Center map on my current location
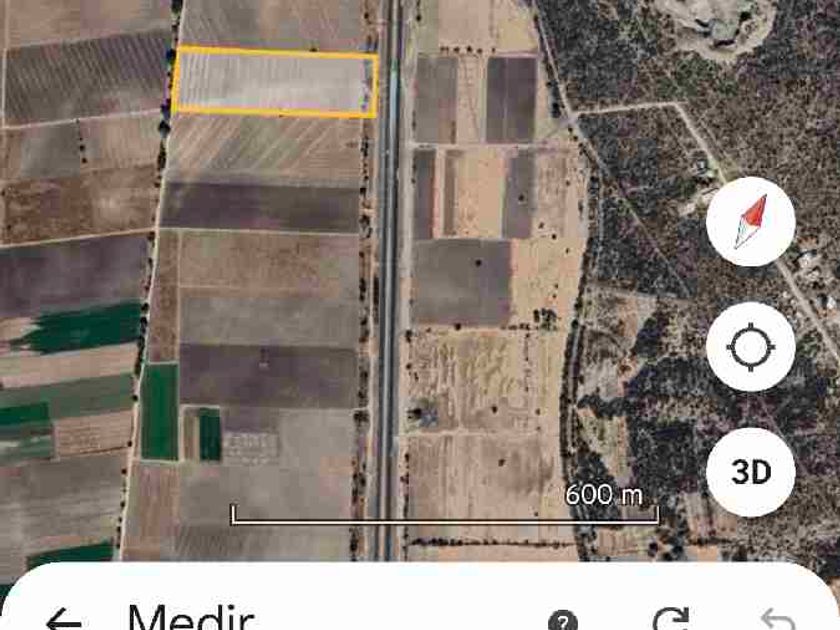The width and height of the screenshot is (840, 630). coord(750,348)
